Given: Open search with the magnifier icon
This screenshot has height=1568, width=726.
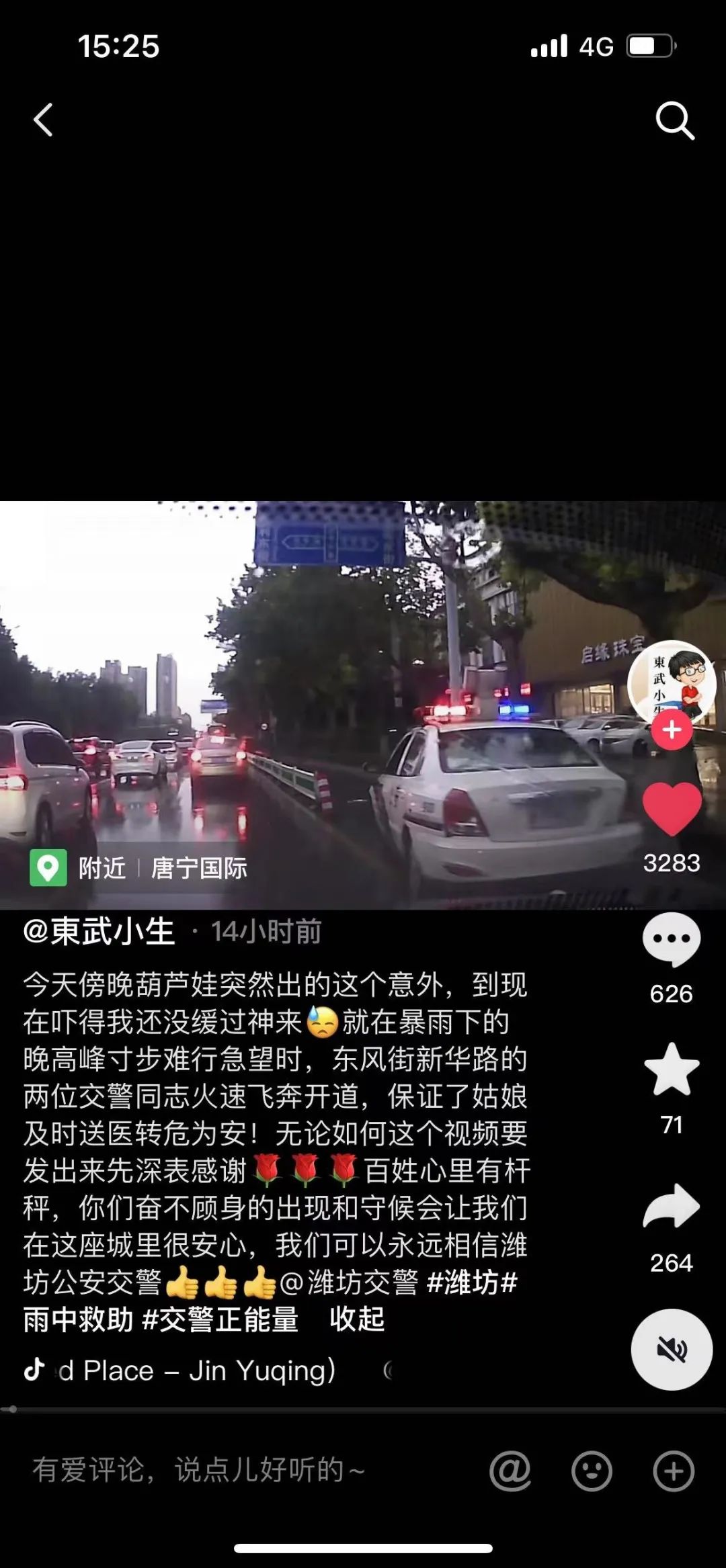Looking at the screenshot, I should (x=674, y=120).
